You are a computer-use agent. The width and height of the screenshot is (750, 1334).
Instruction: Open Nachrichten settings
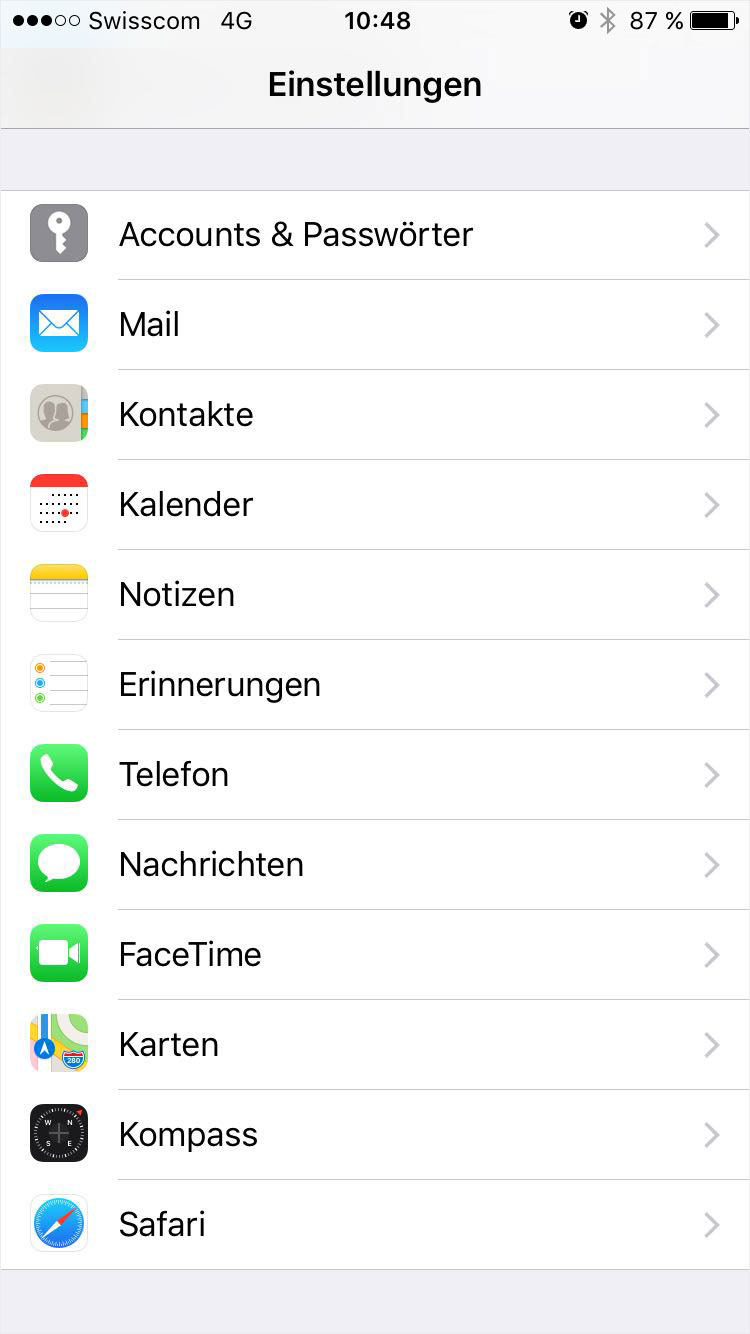(375, 865)
